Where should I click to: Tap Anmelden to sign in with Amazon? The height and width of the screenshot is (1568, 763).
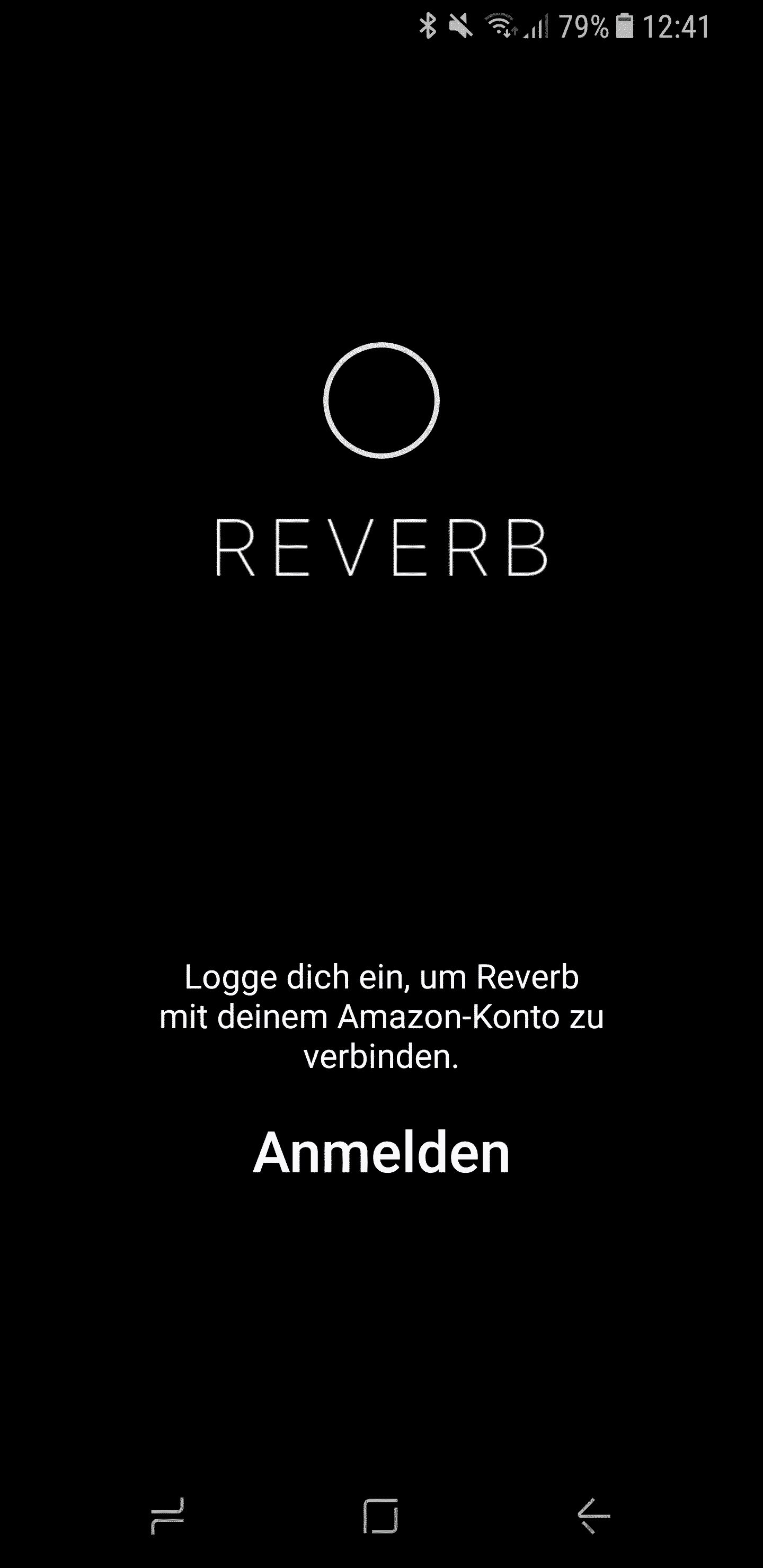tap(381, 1153)
